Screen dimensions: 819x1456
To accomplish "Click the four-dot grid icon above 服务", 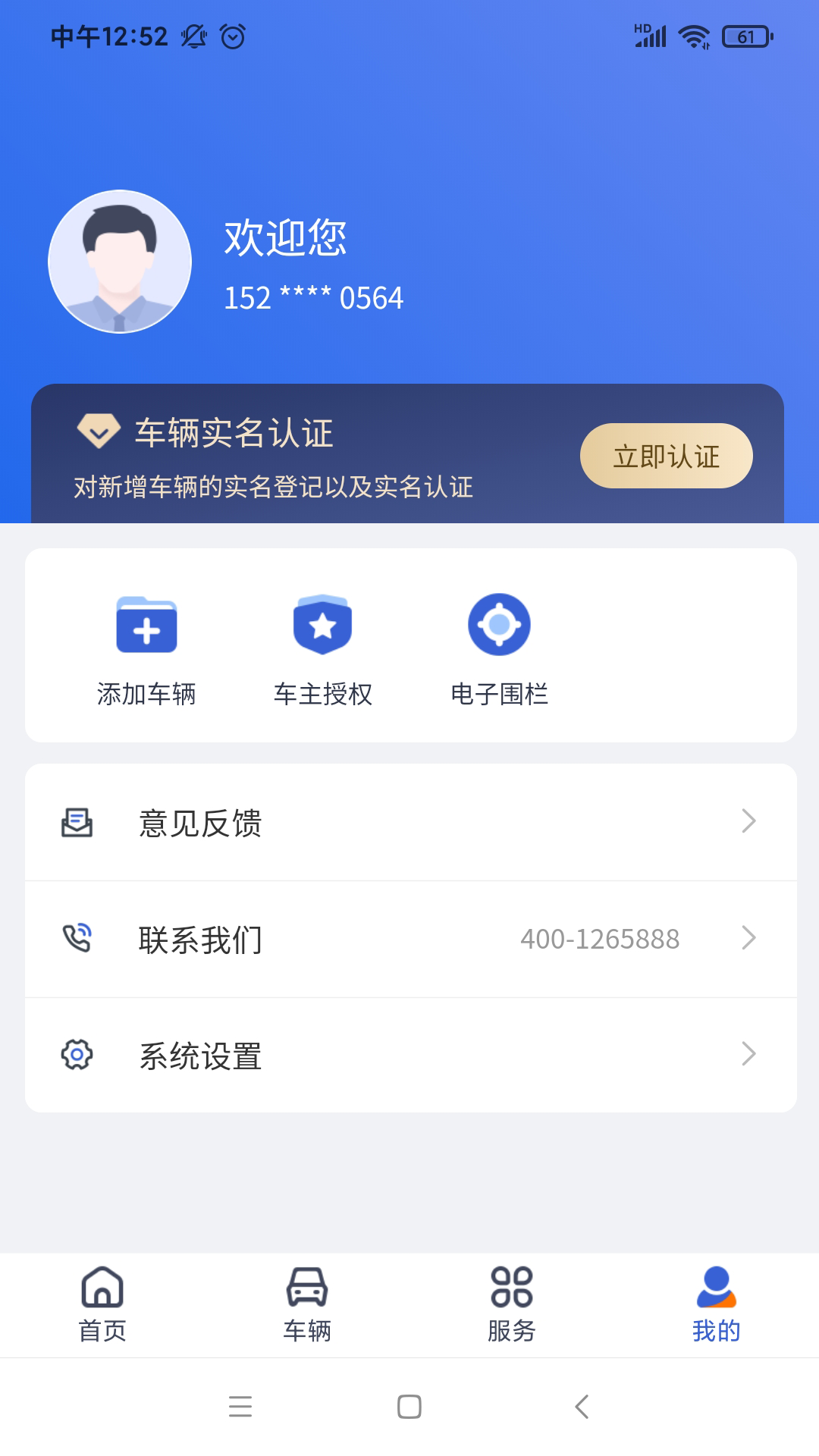I will pyautogui.click(x=511, y=1288).
